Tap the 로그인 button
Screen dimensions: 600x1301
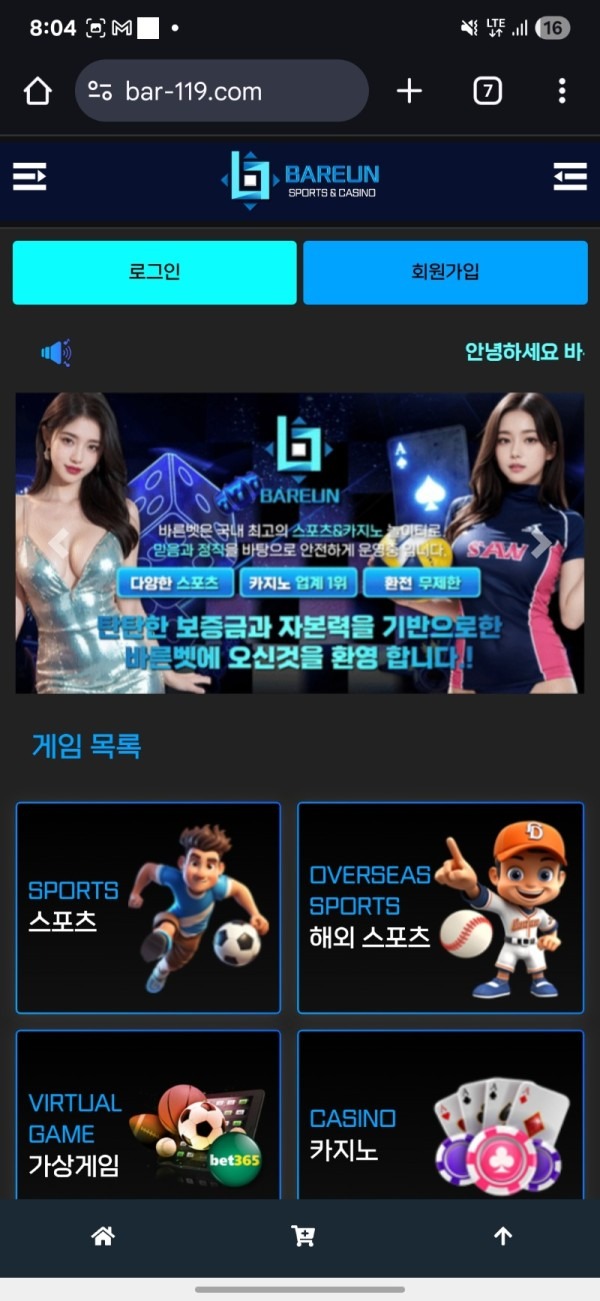[154, 272]
